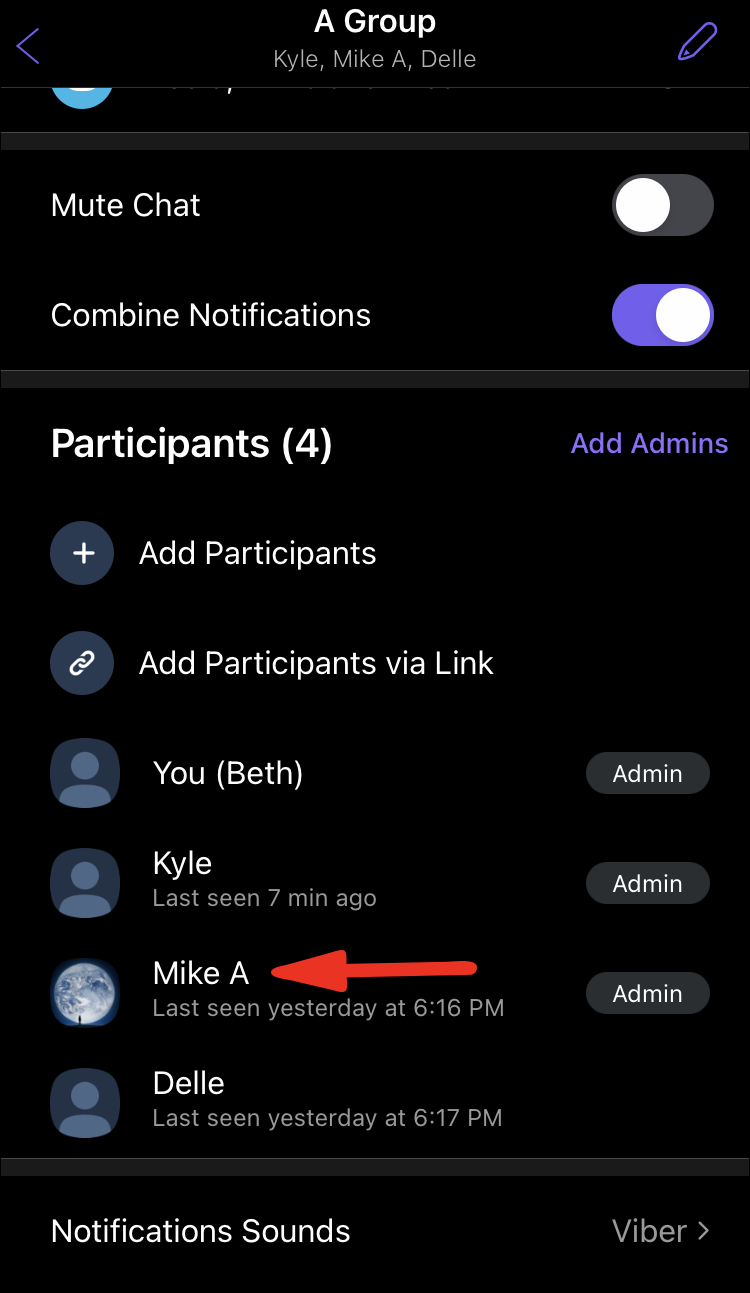Choose Add Participants via Link
The height and width of the screenshot is (1293, 750).
click(315, 664)
